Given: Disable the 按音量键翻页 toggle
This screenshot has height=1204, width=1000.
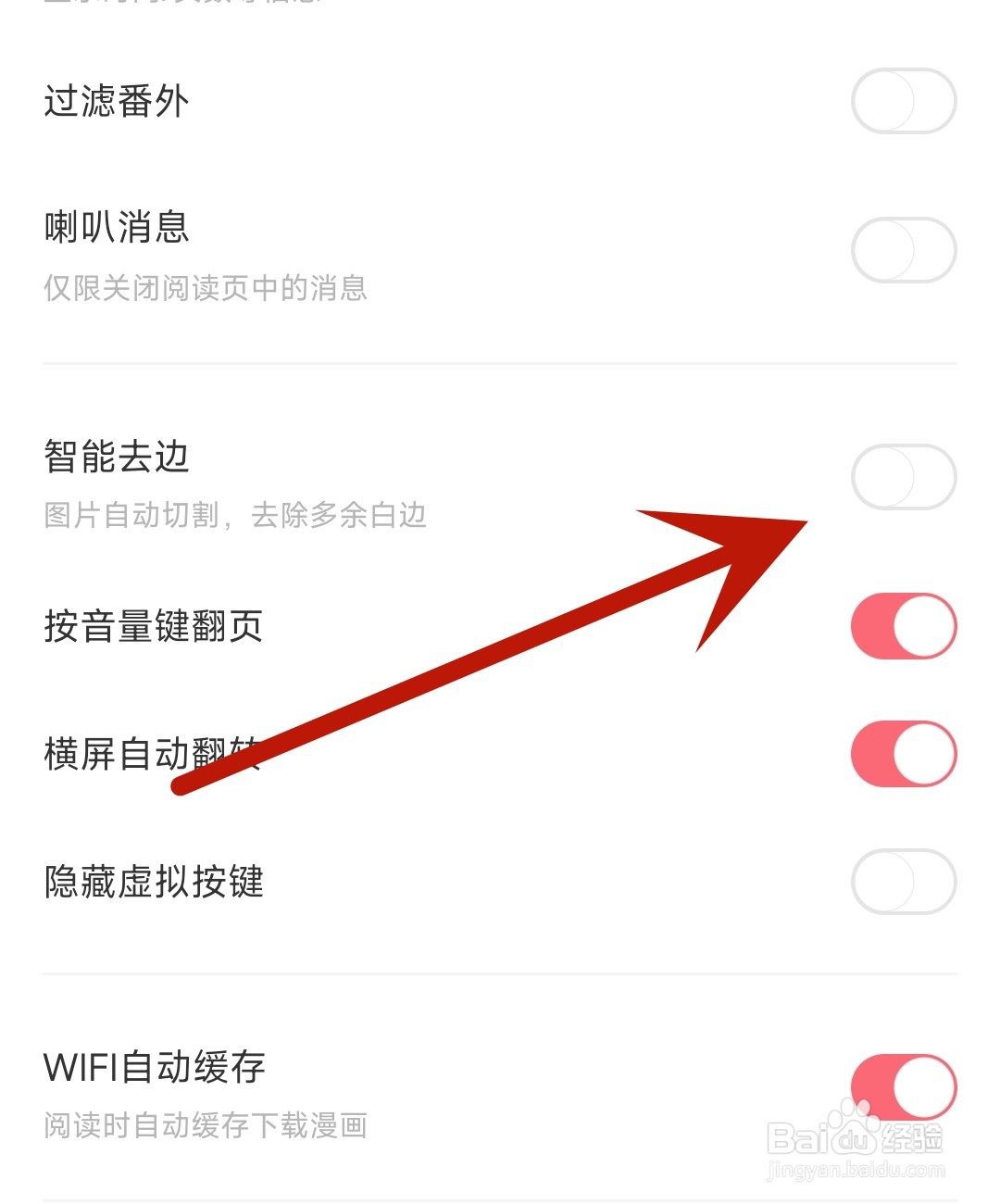Looking at the screenshot, I should [x=903, y=625].
